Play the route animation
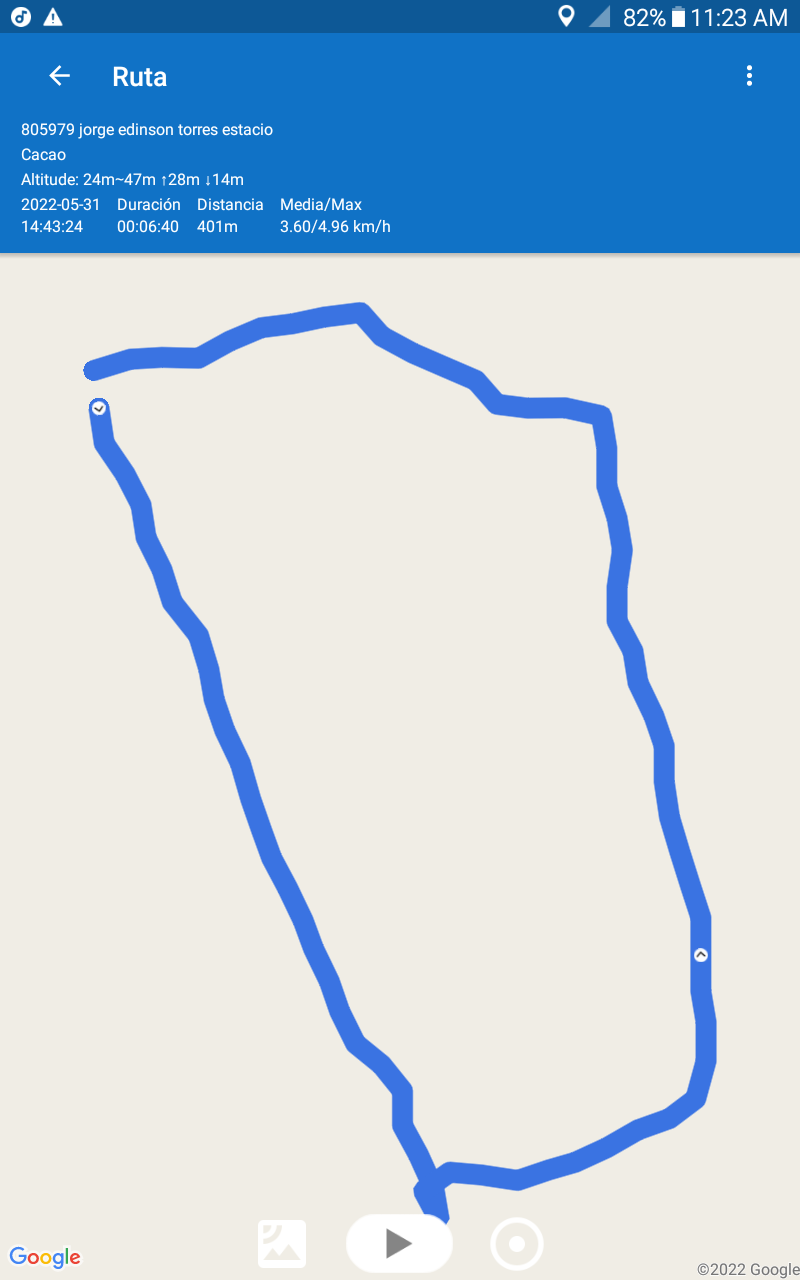 [x=399, y=1243]
